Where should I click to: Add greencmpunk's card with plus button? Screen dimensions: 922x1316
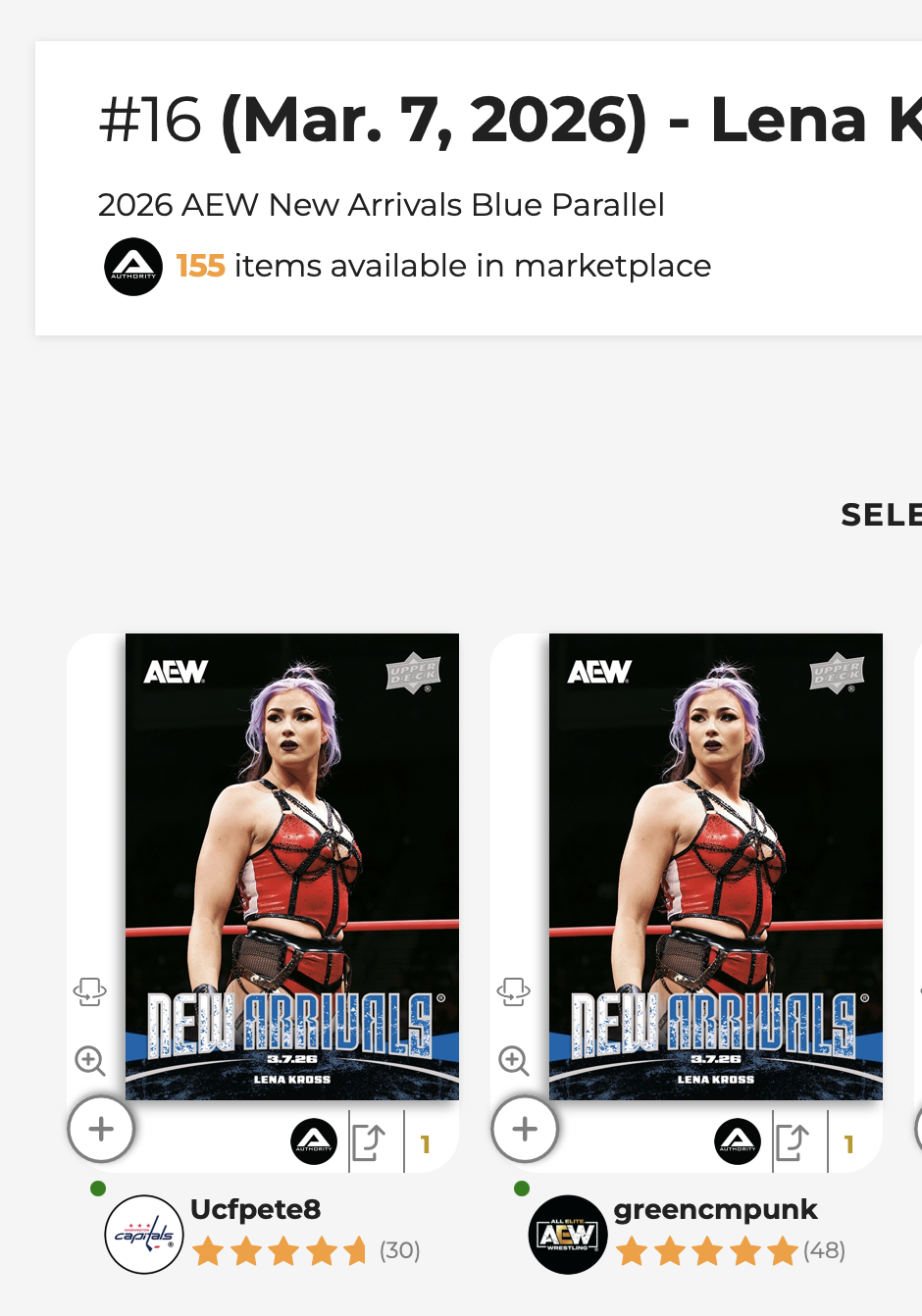pos(525,1130)
